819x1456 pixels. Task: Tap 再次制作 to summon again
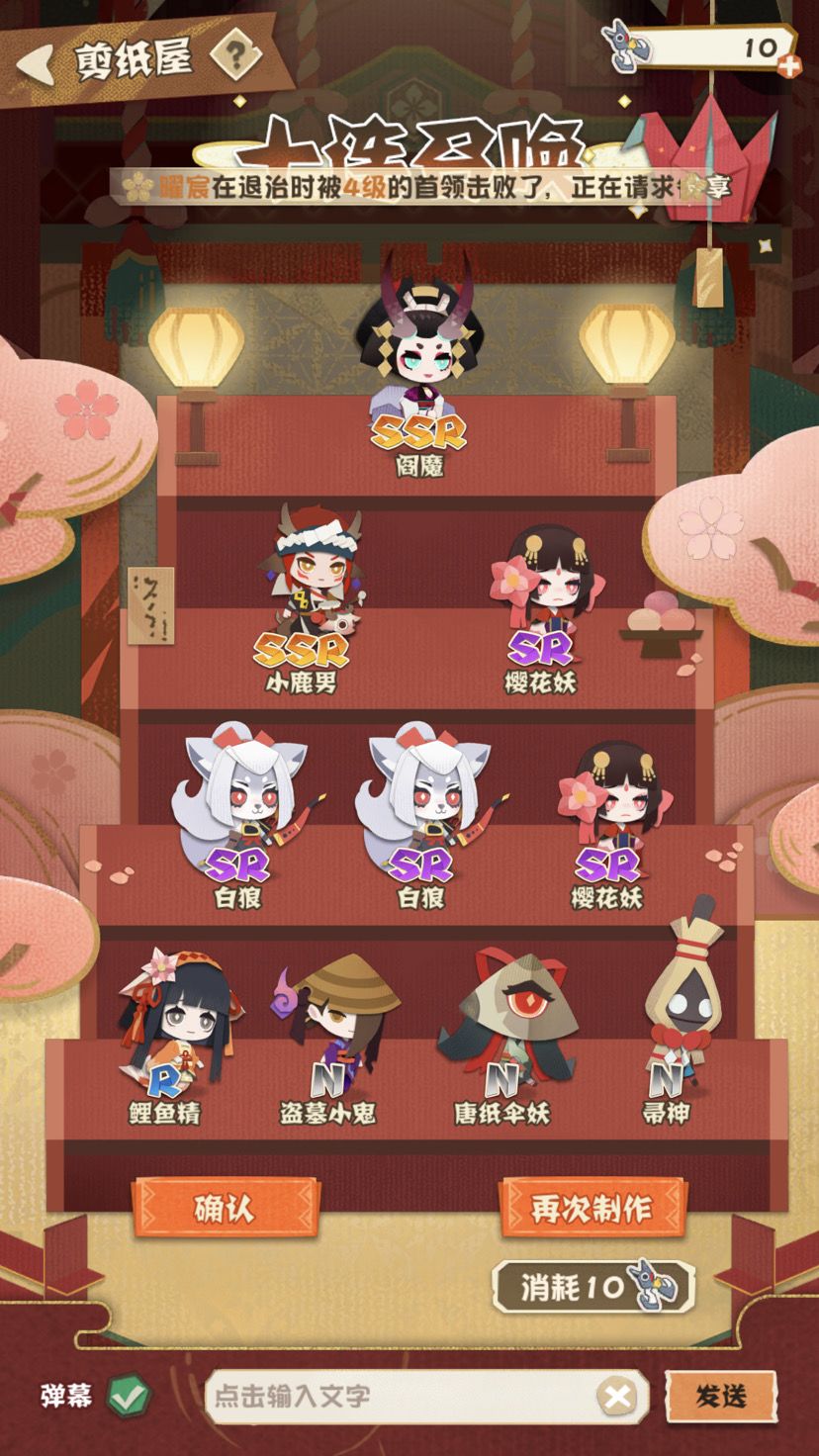click(x=592, y=1208)
